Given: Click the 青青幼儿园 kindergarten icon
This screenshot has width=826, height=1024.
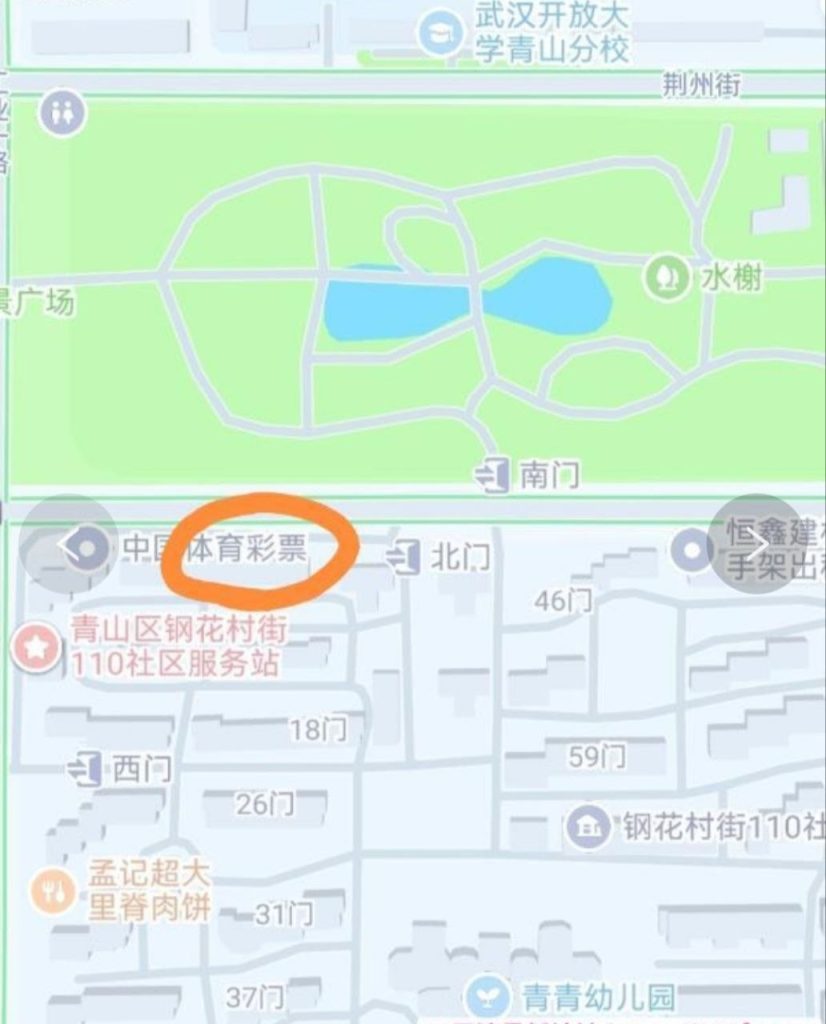Looking at the screenshot, I should coord(488,993).
